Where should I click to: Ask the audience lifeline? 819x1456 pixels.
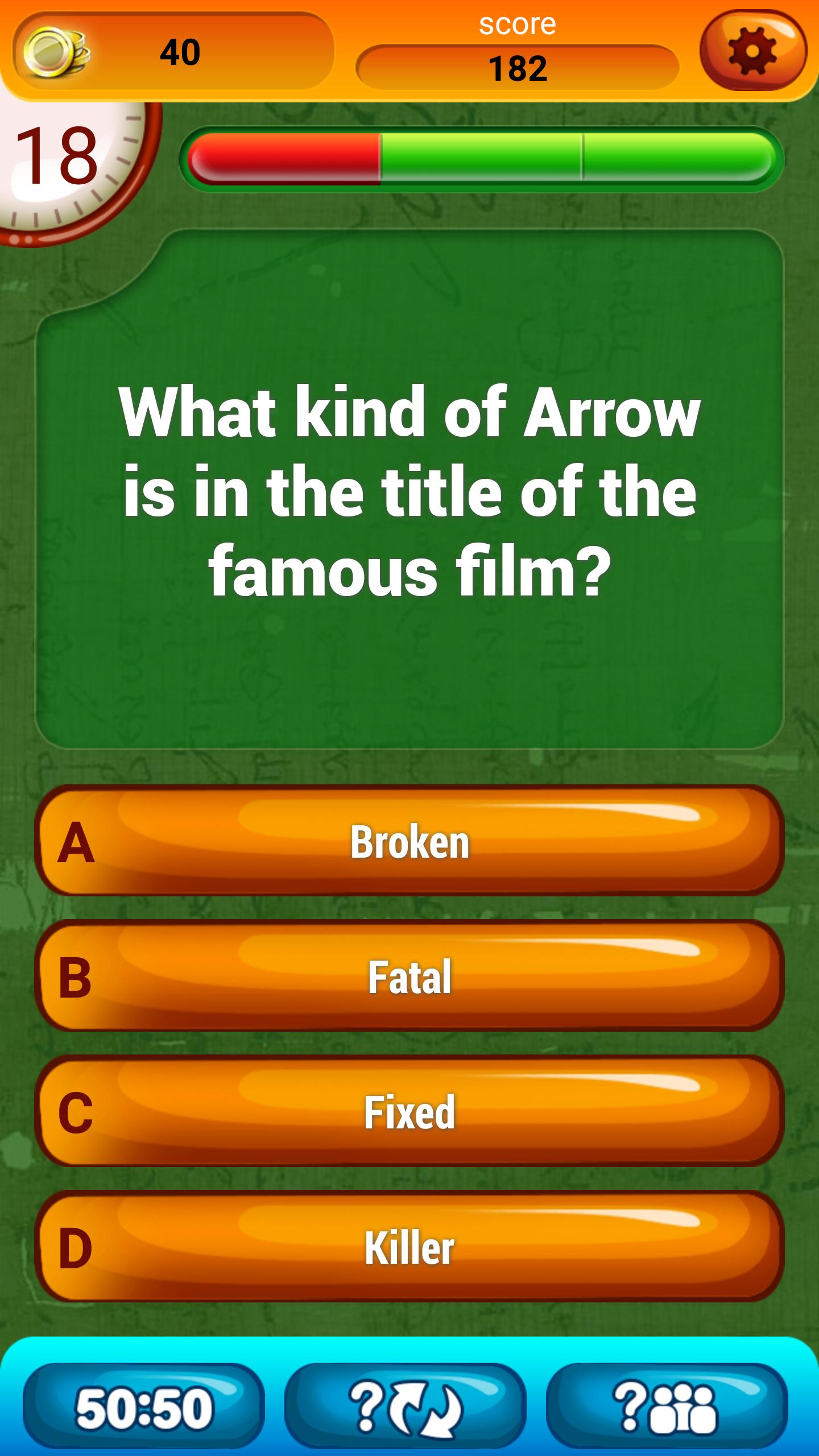click(x=667, y=1408)
